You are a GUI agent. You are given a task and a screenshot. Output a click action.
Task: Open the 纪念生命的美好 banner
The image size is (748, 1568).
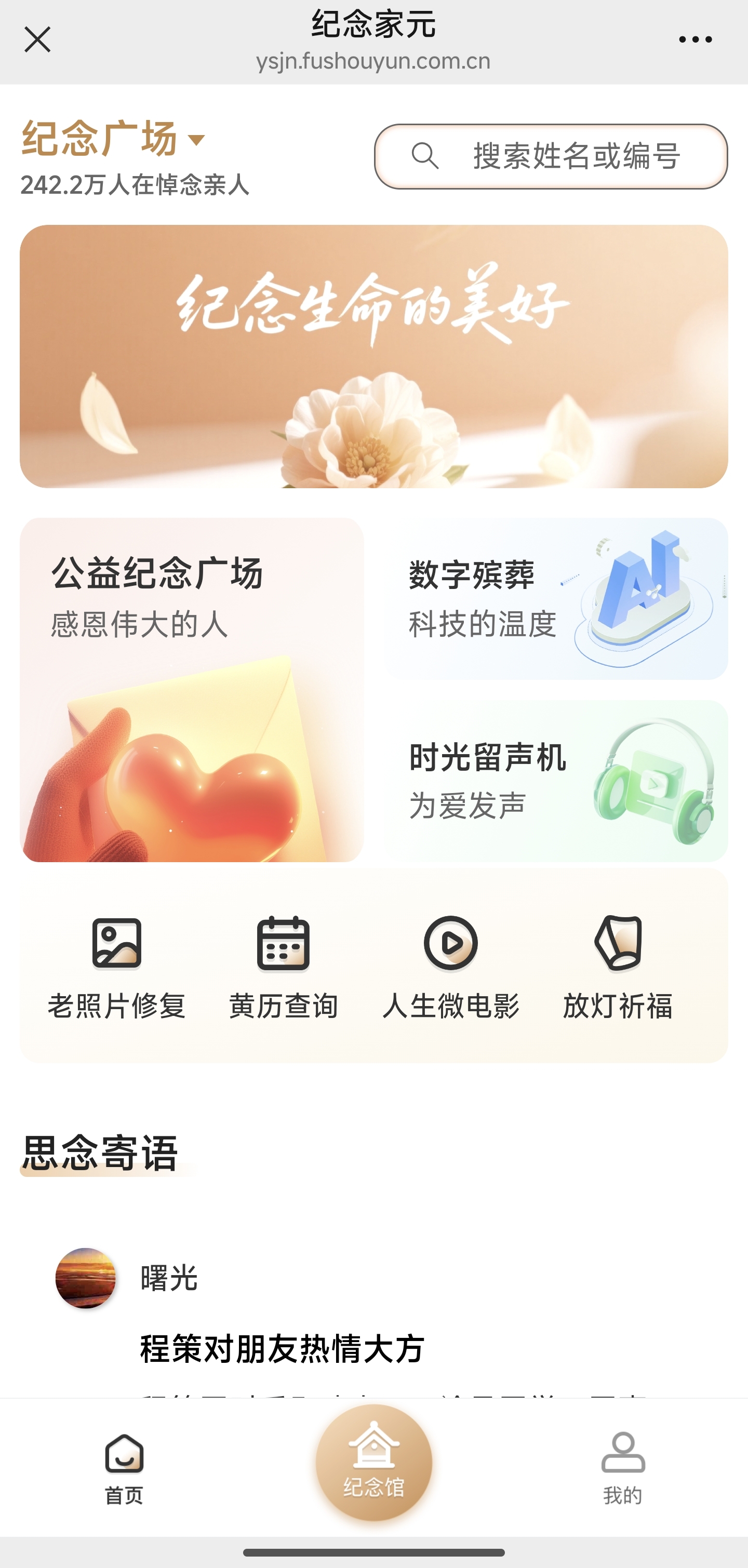tap(373, 356)
